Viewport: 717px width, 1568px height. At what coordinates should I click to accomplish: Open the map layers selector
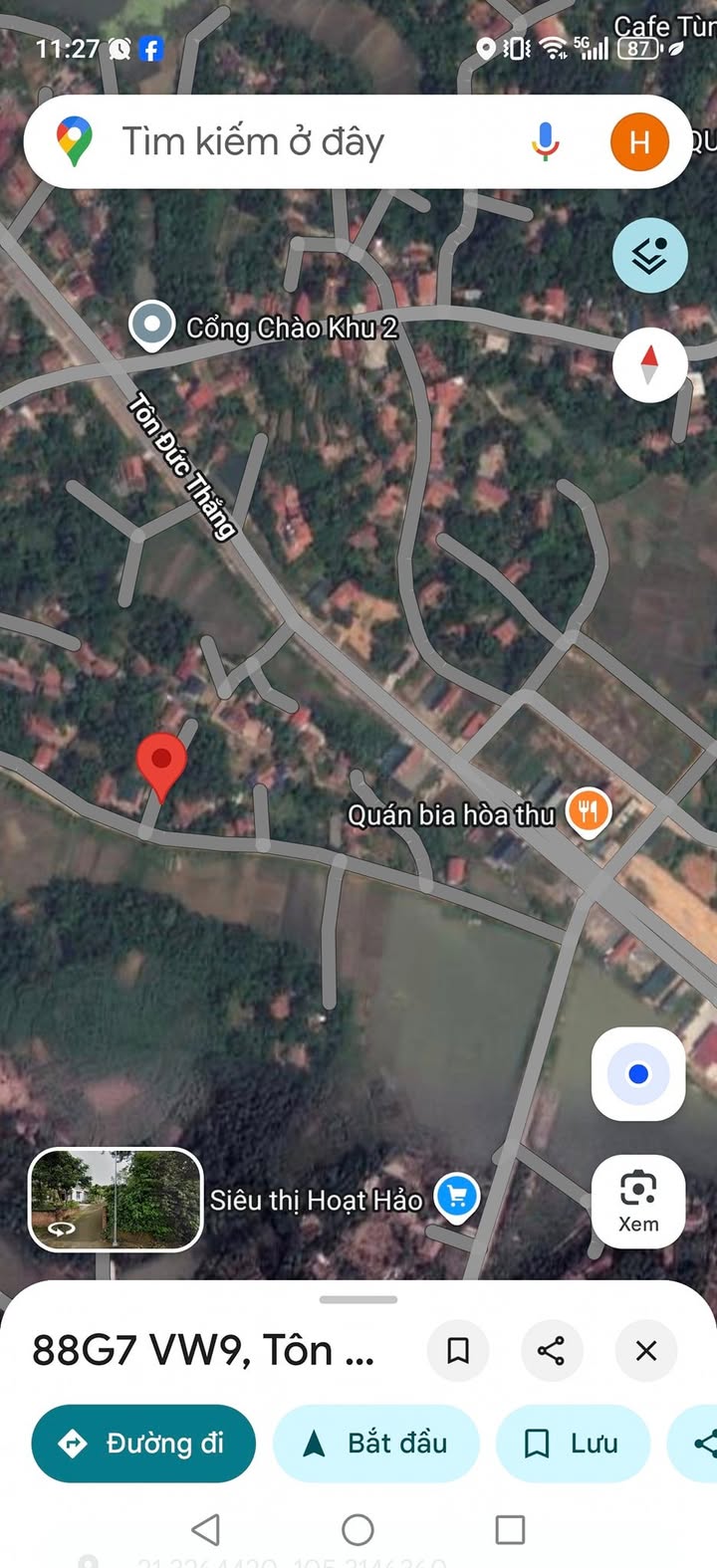click(x=649, y=256)
